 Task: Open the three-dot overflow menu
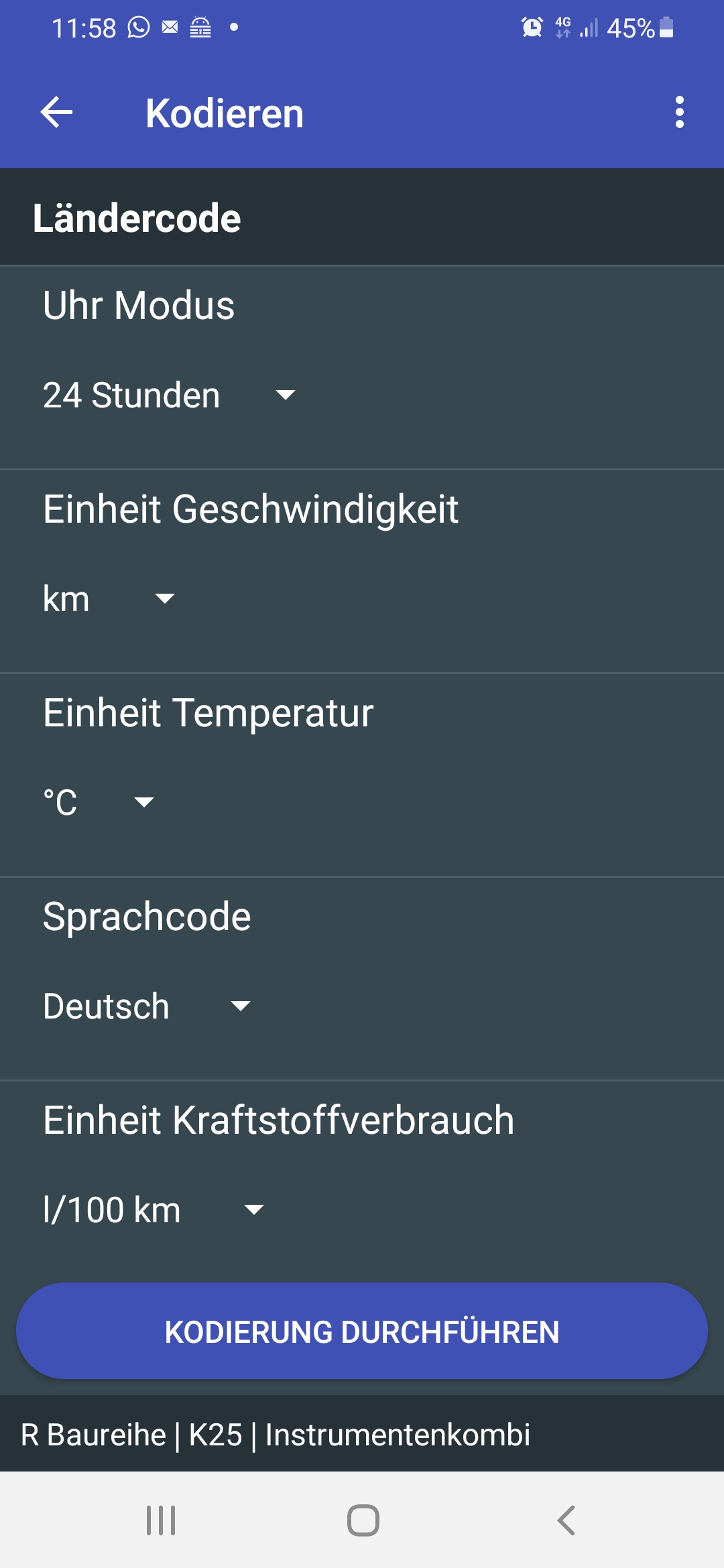pos(679,112)
